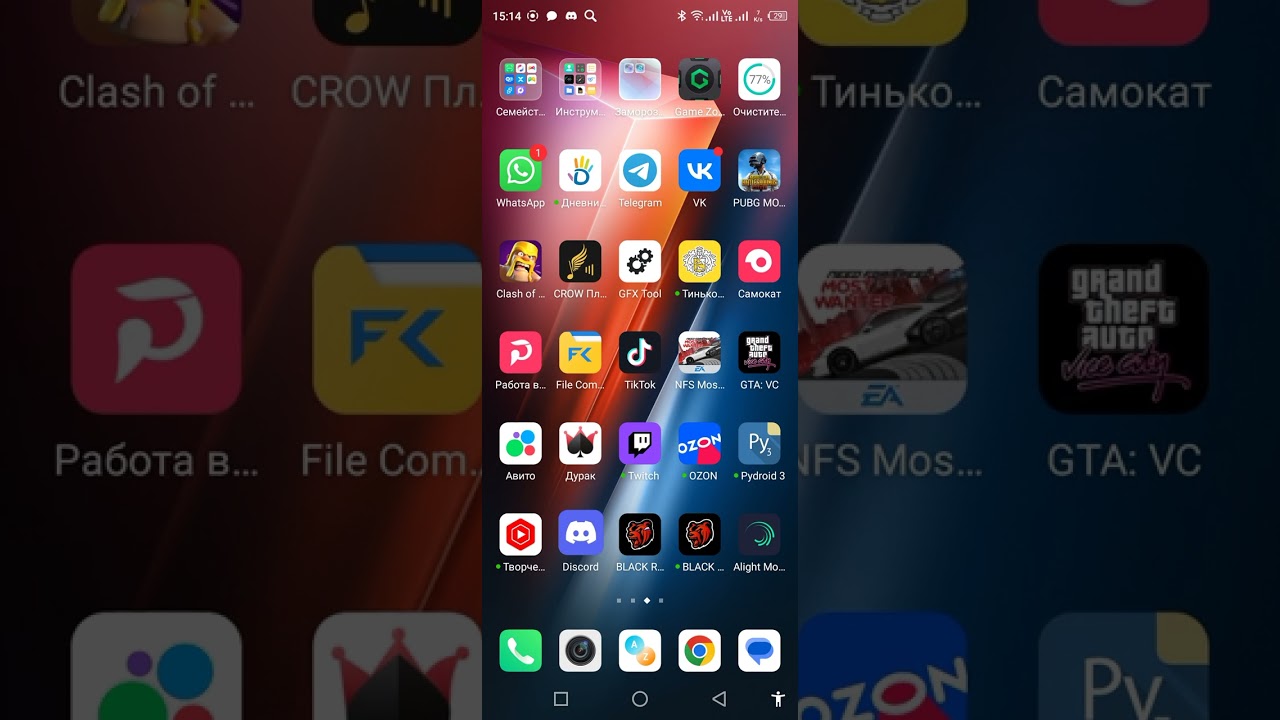This screenshot has width=1280, height=720.
Task: Open the Инструменты folder
Action: 580,80
